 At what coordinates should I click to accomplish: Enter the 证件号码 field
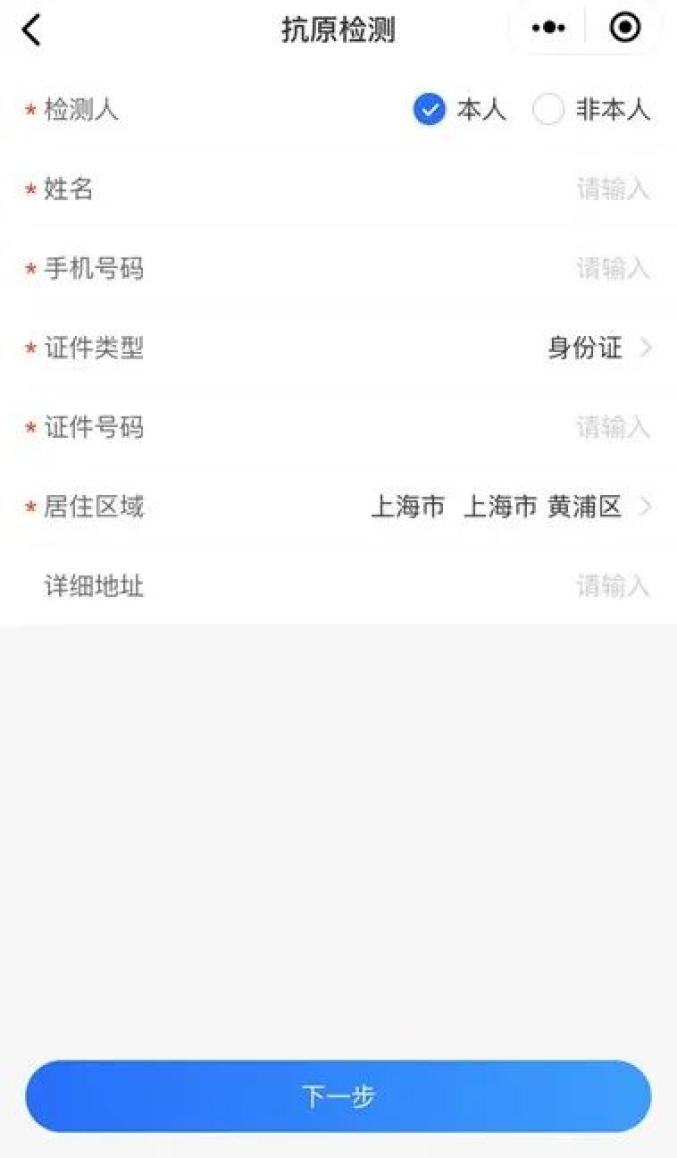point(338,427)
